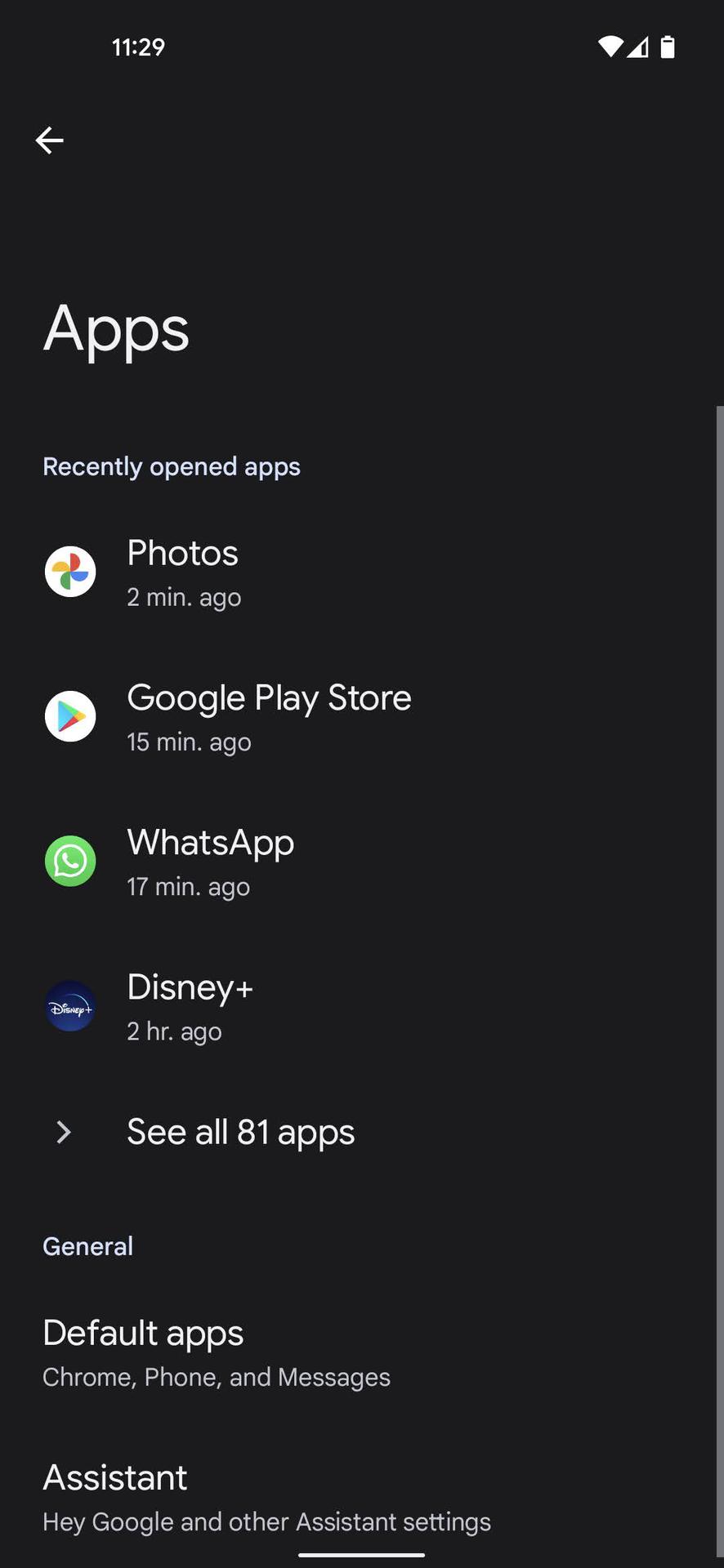
Task: Select WhatsApp from recently opened apps
Action: coord(210,862)
